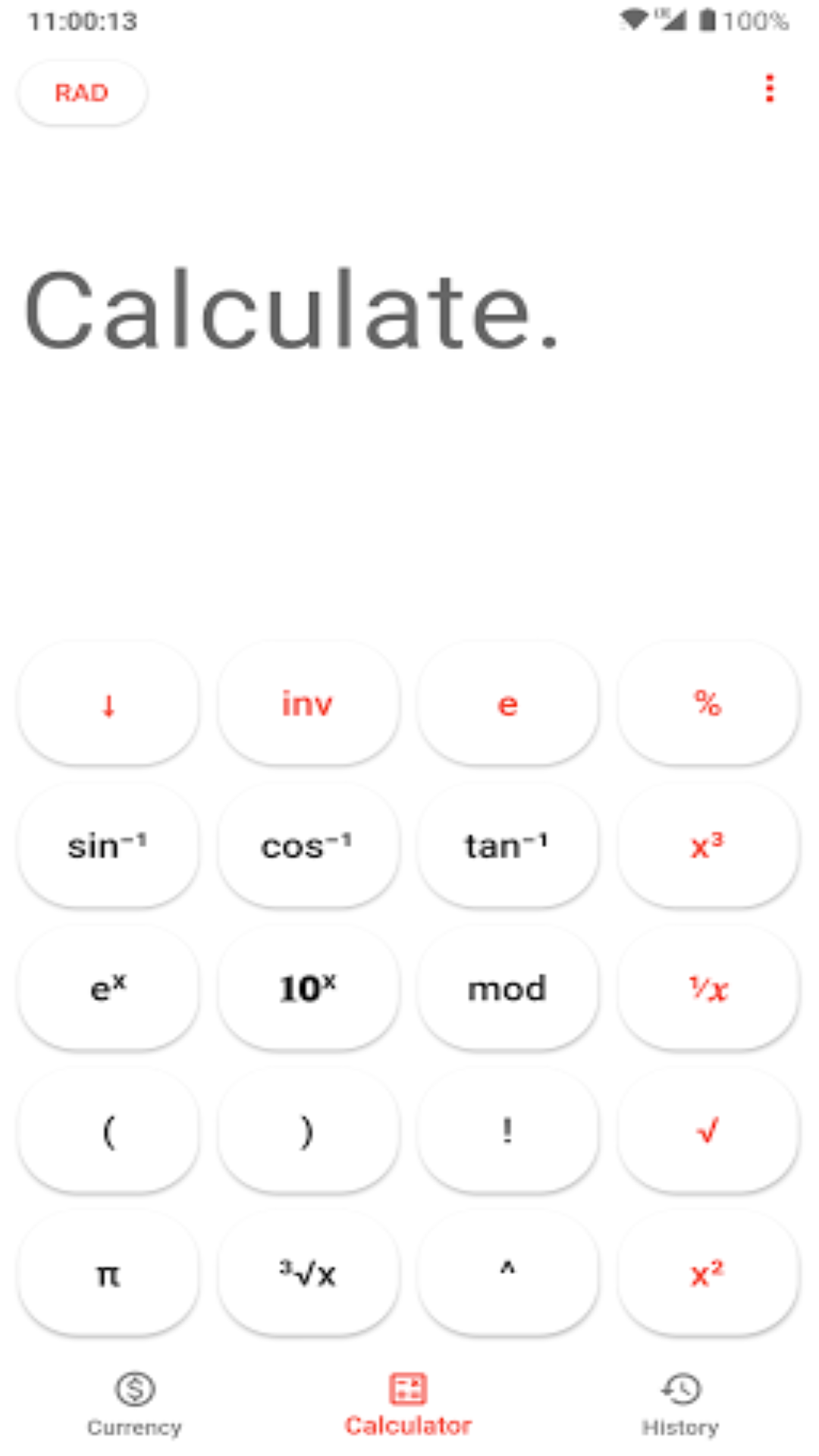Select the inverse sine function
The height and width of the screenshot is (1456, 819).
point(108,846)
